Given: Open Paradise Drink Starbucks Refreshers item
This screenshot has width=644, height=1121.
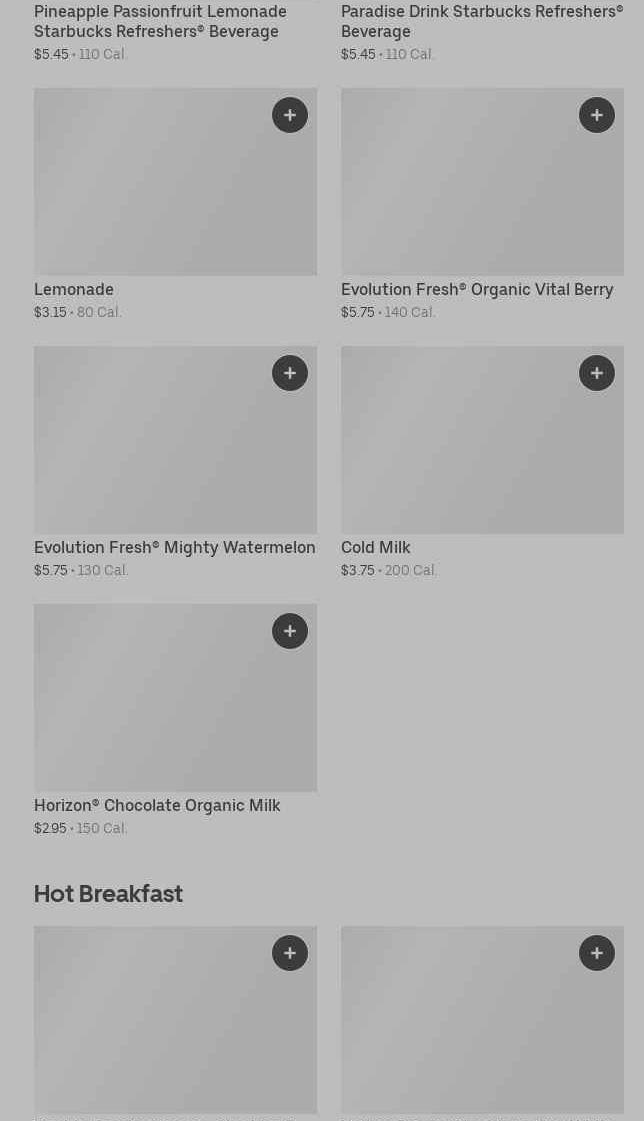Looking at the screenshot, I should tap(481, 21).
